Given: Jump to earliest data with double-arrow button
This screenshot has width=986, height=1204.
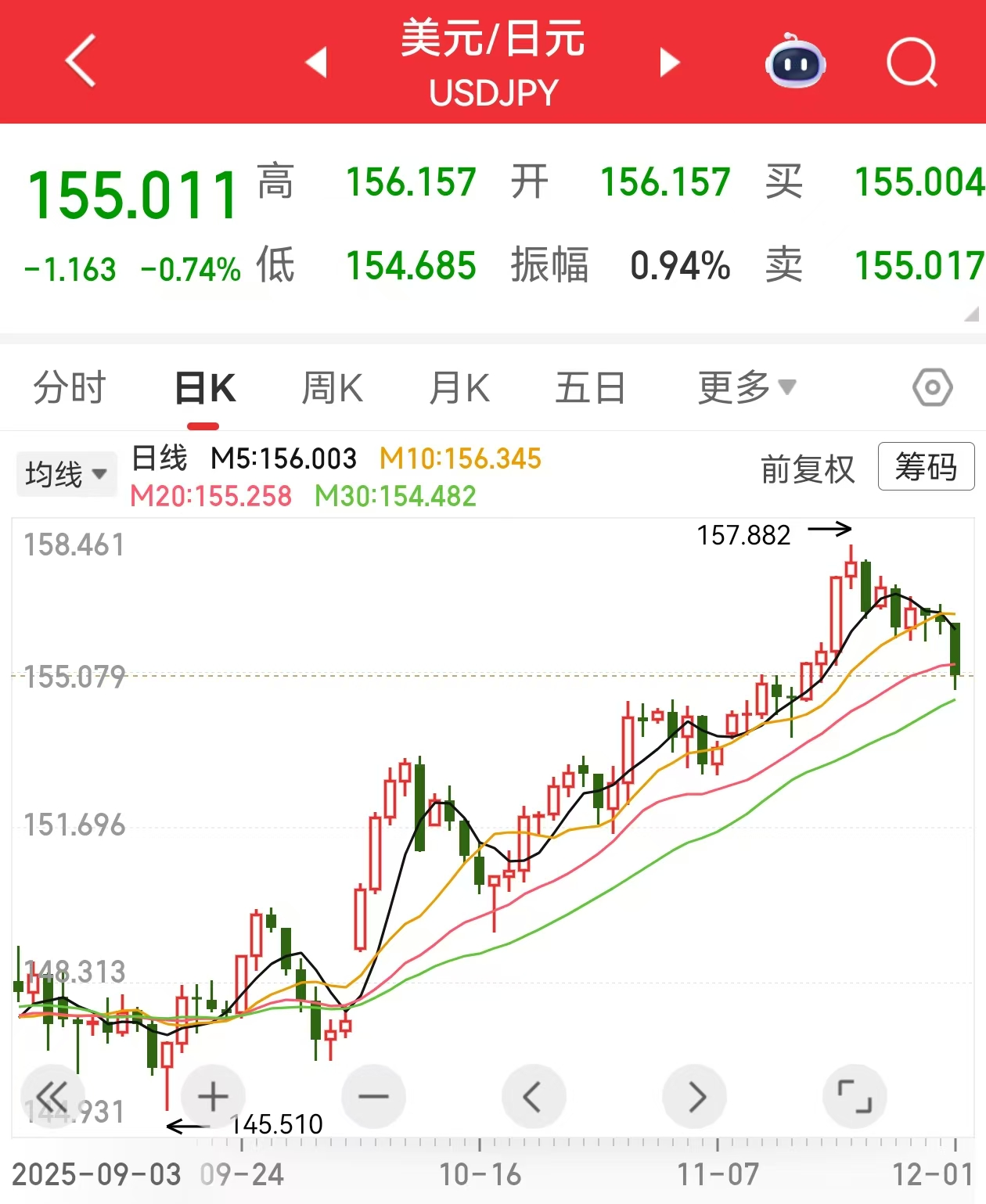Looking at the screenshot, I should [52, 1096].
